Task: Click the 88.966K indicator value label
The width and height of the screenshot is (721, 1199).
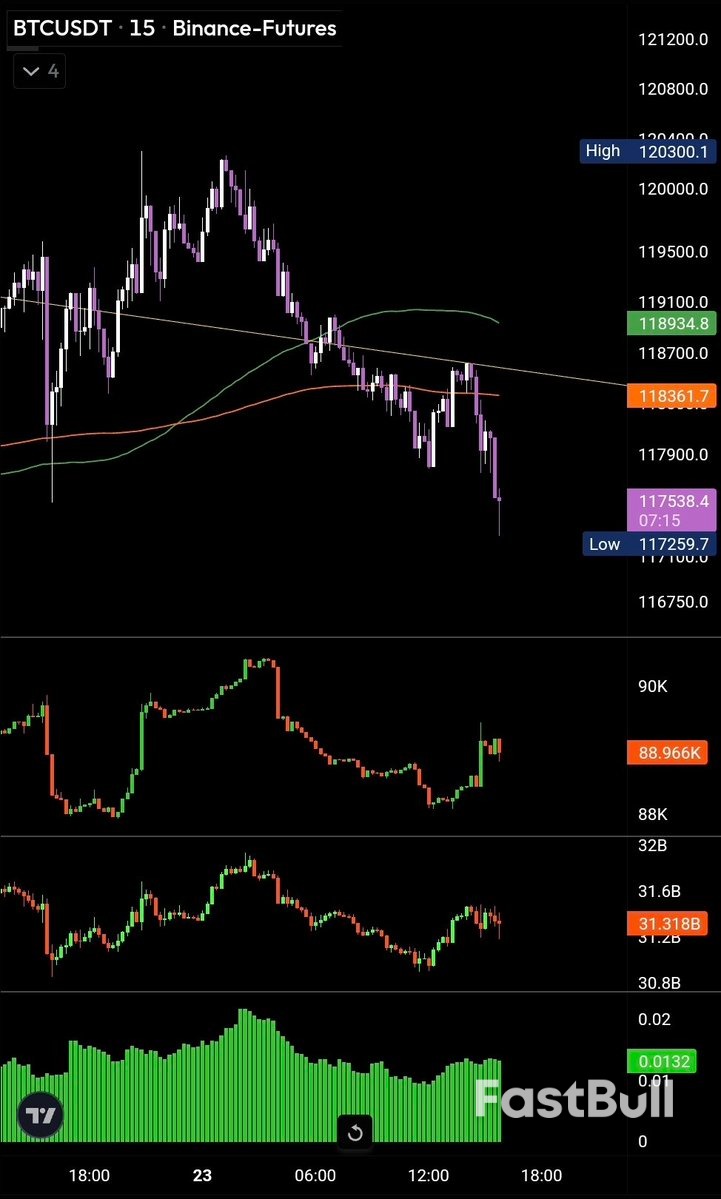Action: tap(668, 753)
